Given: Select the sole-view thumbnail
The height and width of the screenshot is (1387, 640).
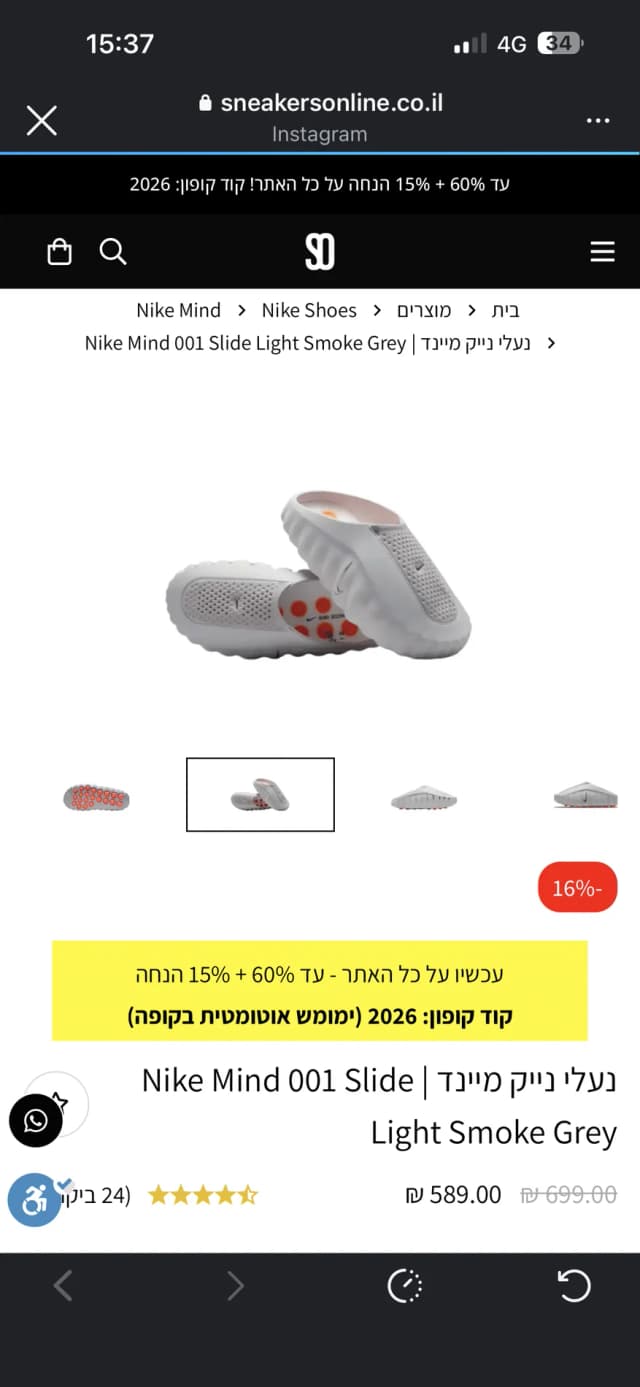Looking at the screenshot, I should (x=96, y=797).
